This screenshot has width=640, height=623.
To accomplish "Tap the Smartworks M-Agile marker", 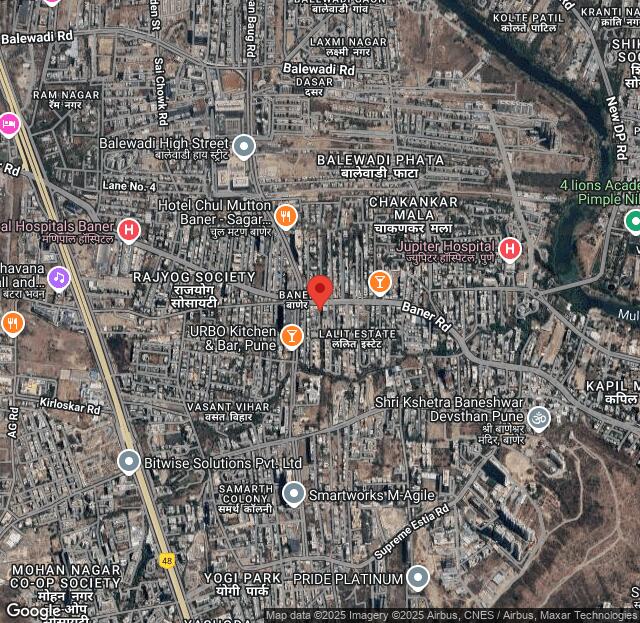I will click(x=293, y=493).
